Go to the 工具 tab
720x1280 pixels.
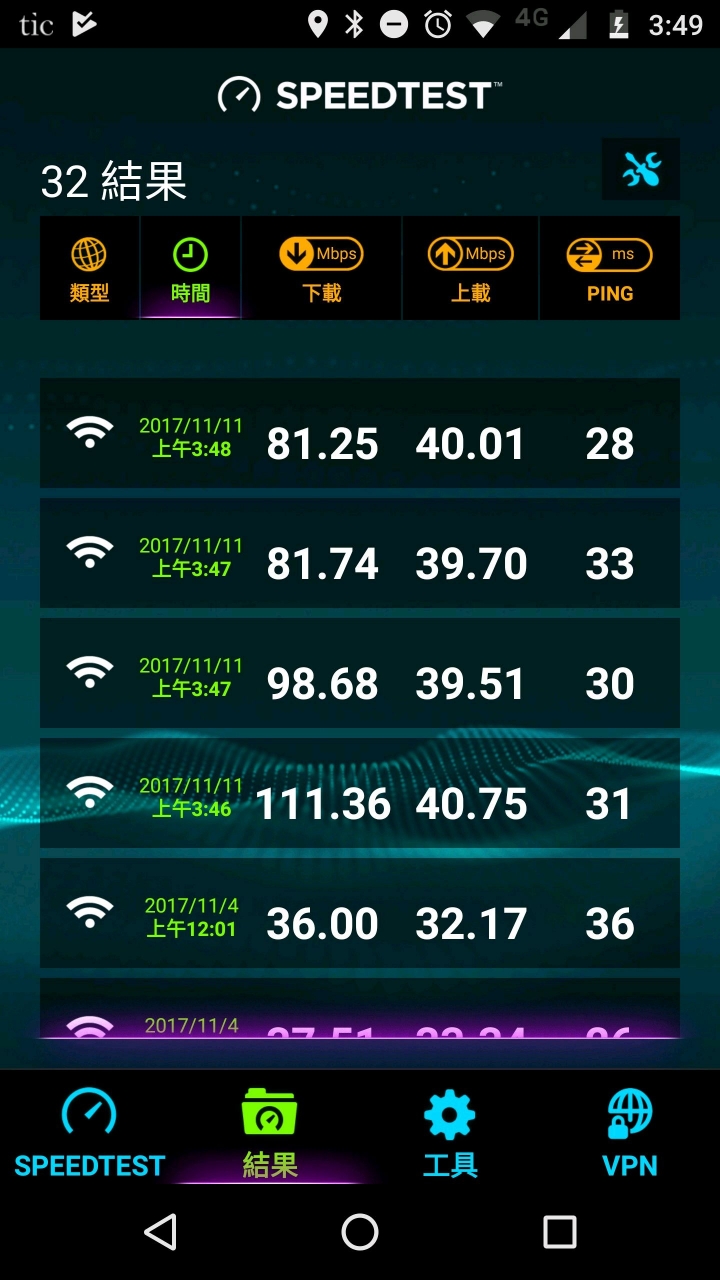click(450, 1133)
